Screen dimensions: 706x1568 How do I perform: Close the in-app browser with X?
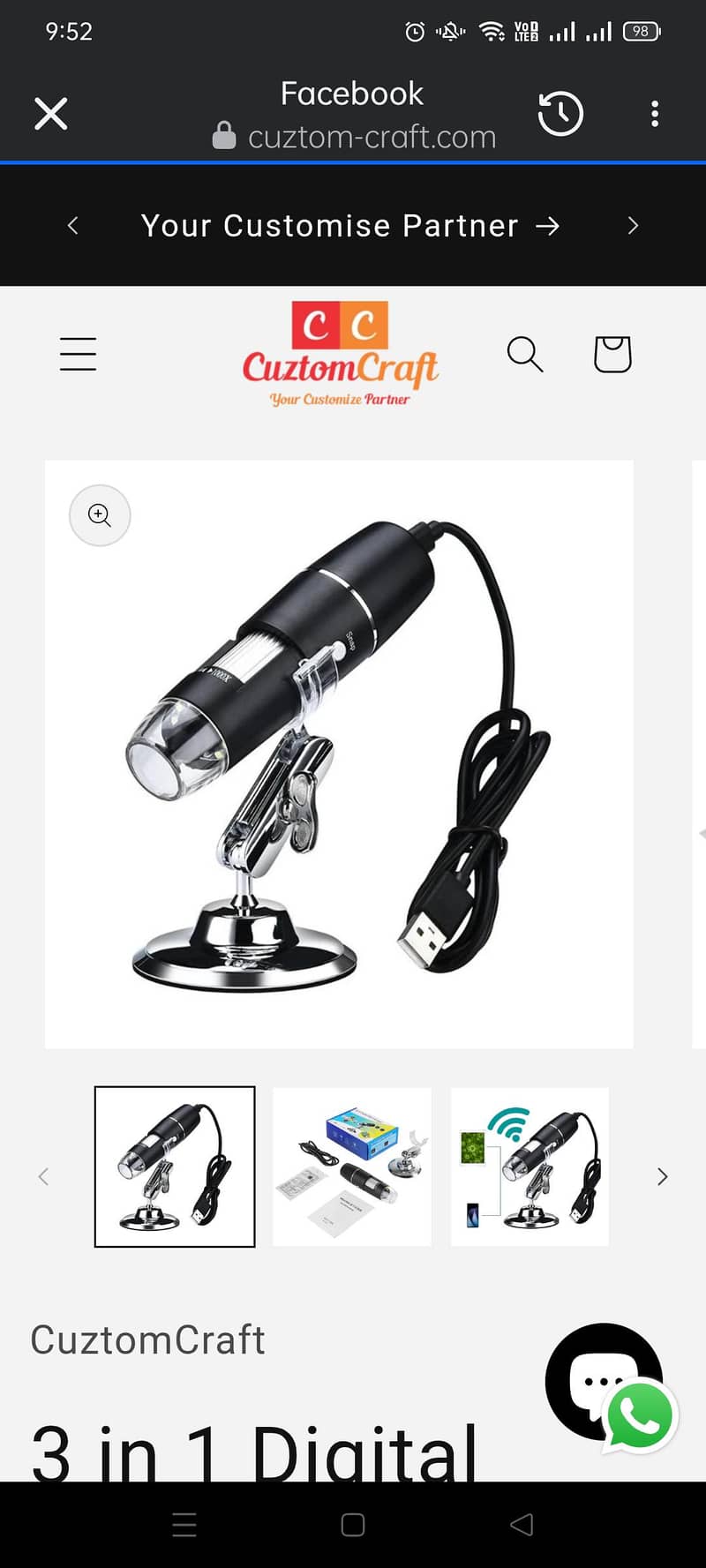[50, 114]
